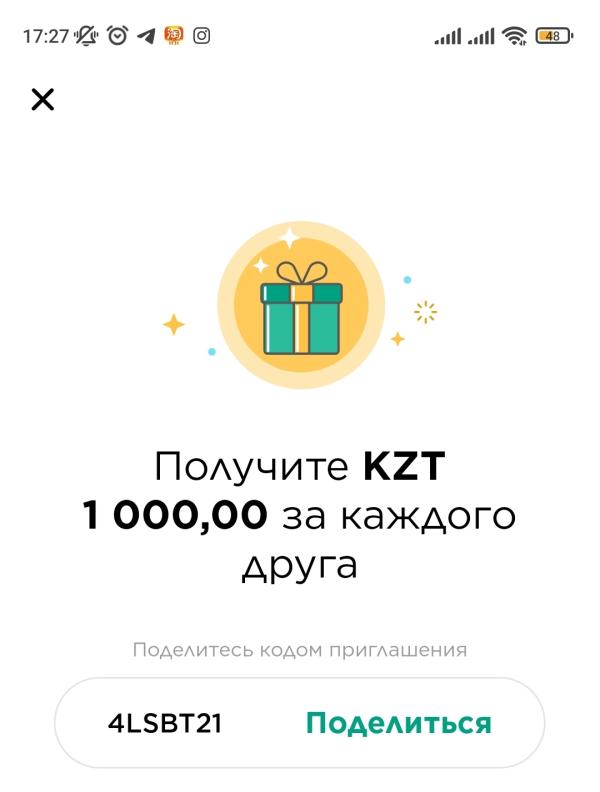
Task: Tap the invite code 4LSBT21 to copy it
Action: (x=165, y=723)
